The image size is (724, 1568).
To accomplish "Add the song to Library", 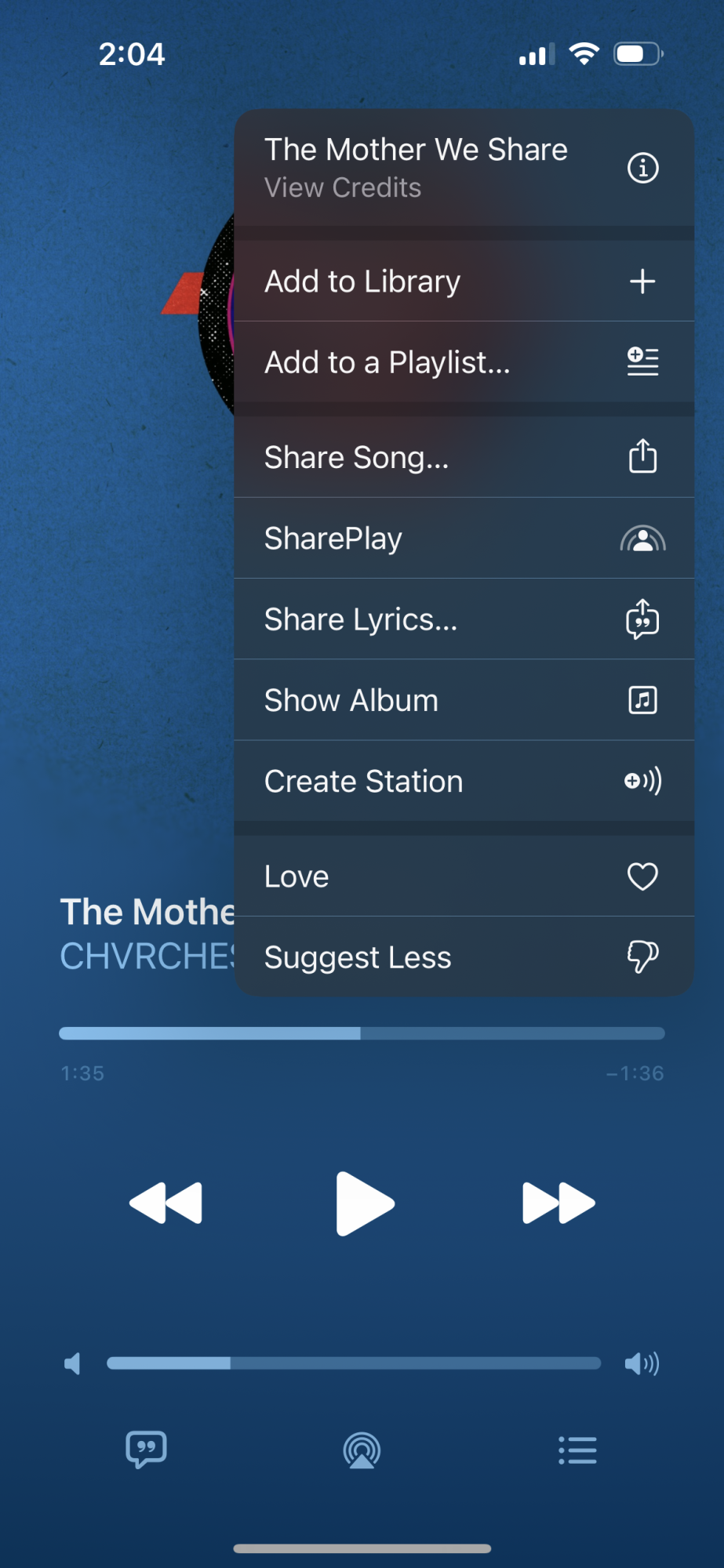I will click(x=463, y=281).
